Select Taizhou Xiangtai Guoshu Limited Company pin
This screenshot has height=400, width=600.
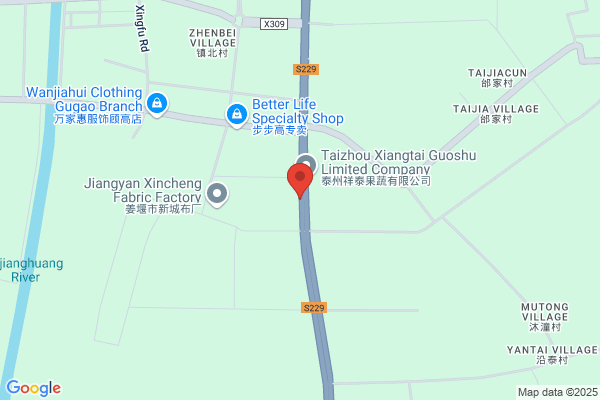(306, 162)
